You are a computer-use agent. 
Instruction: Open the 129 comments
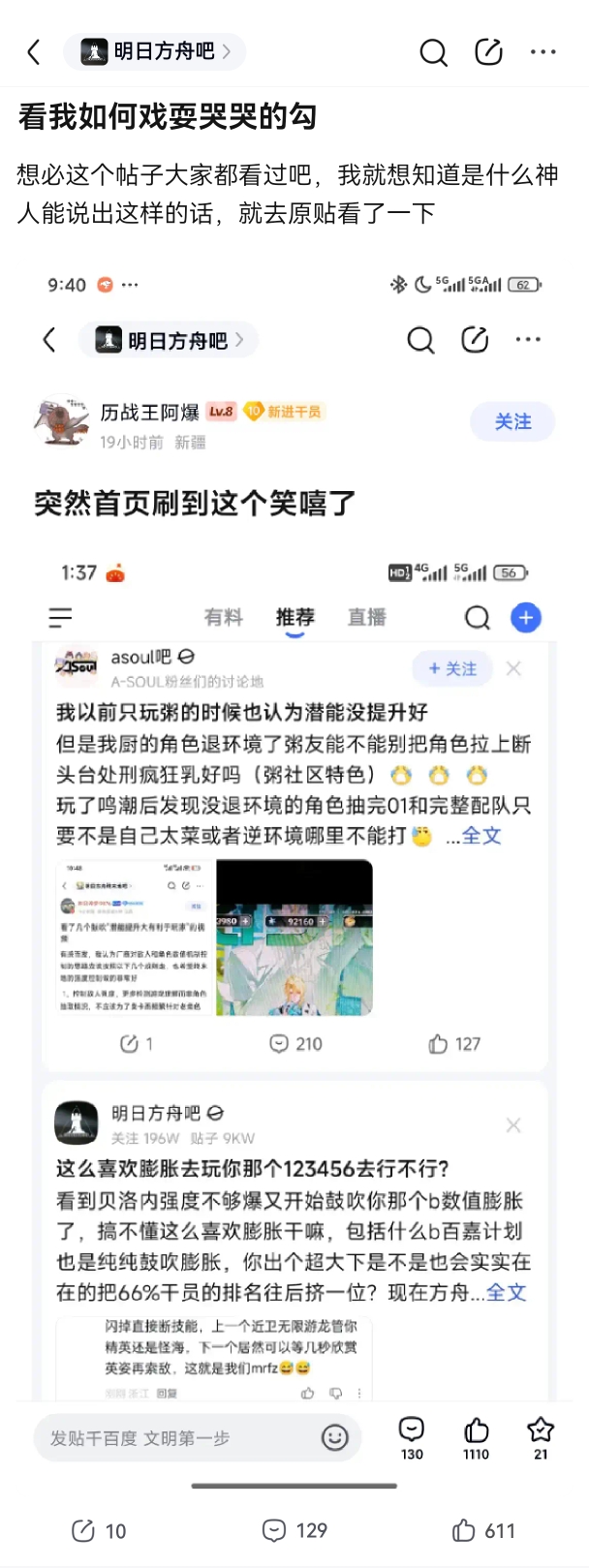tap(294, 1530)
